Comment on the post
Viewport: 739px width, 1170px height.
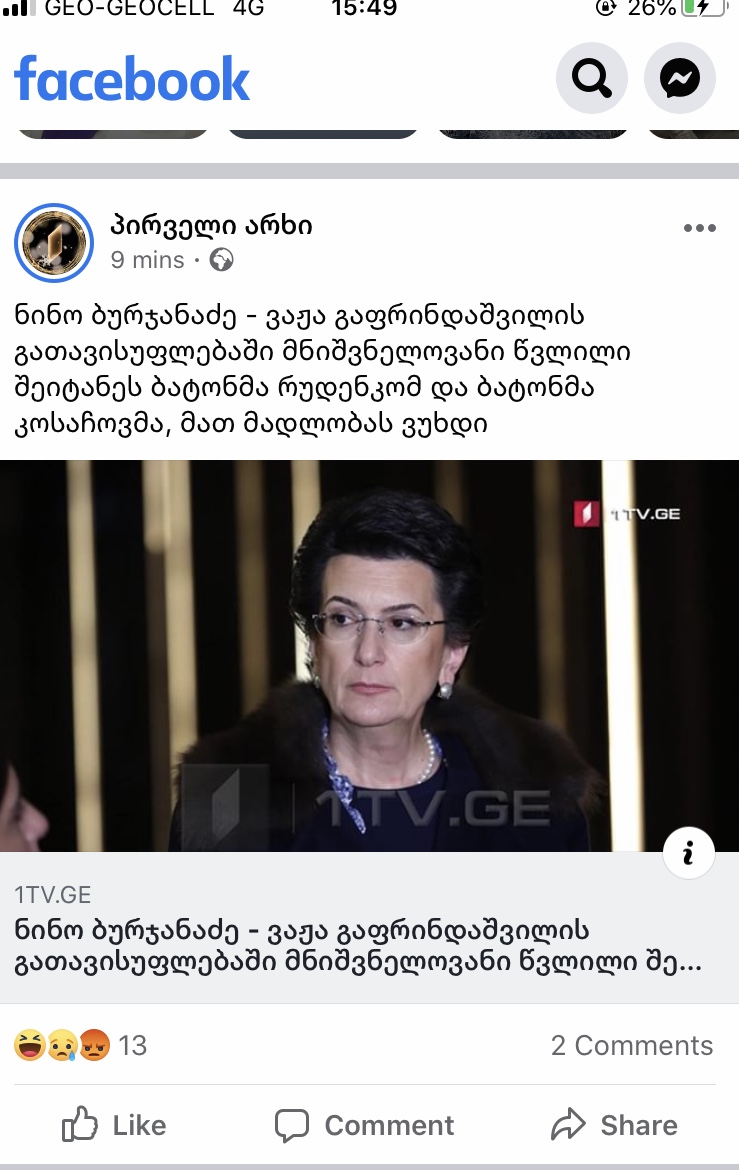(x=365, y=1125)
